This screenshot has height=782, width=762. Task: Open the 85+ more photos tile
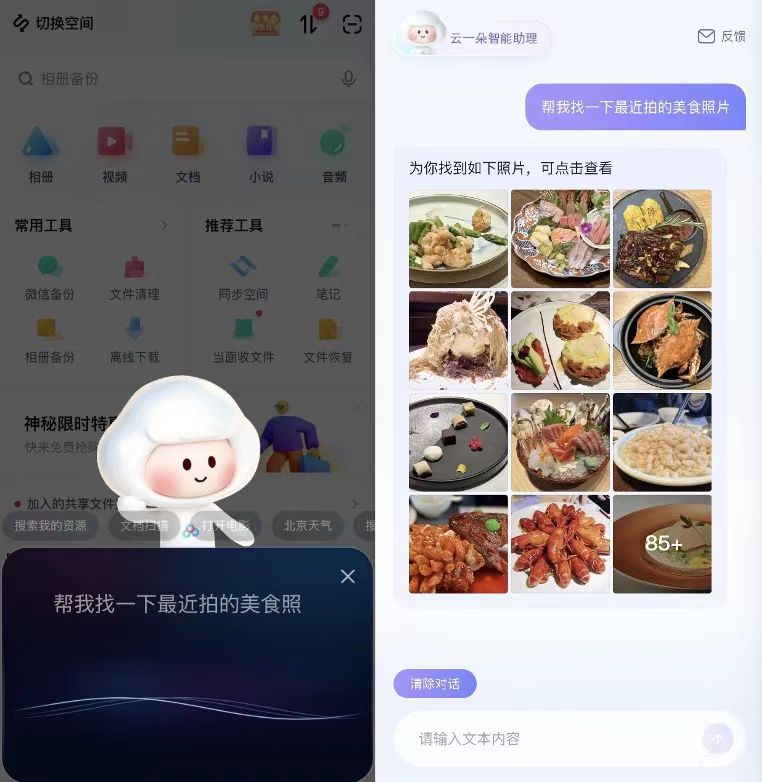pyautogui.click(x=662, y=544)
